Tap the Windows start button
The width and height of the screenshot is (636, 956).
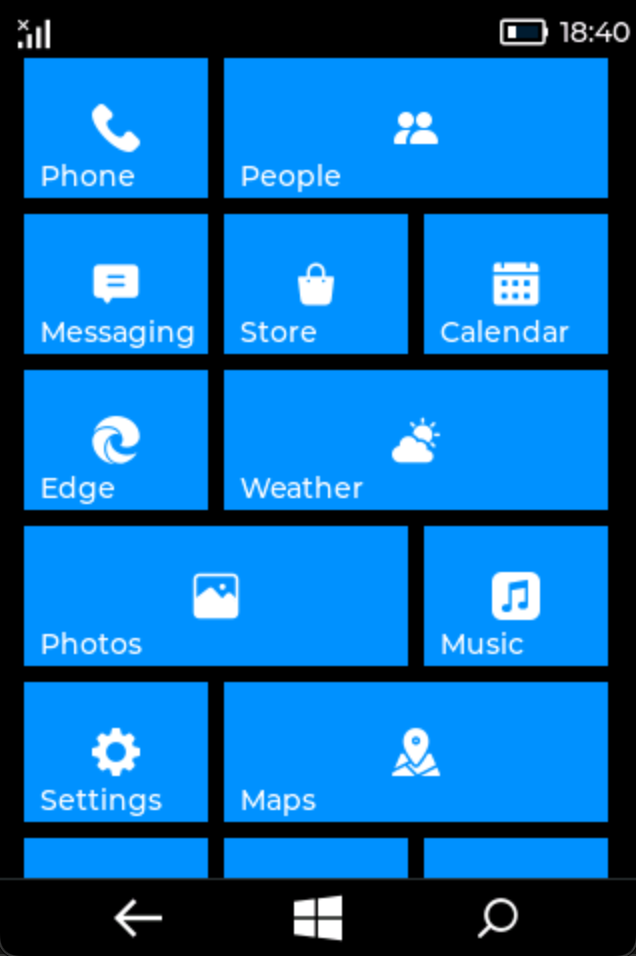[x=318, y=918]
